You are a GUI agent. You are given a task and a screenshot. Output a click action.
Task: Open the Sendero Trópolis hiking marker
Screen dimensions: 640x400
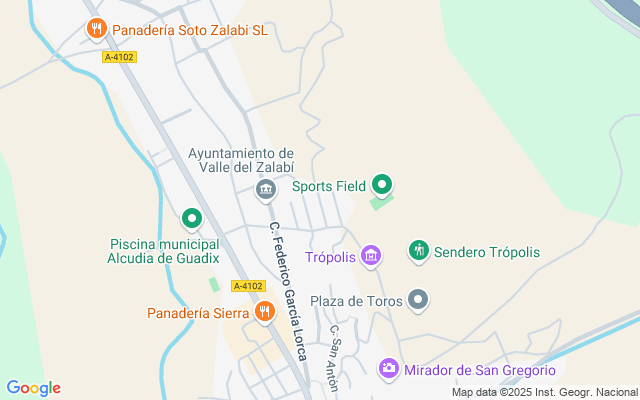tap(419, 251)
